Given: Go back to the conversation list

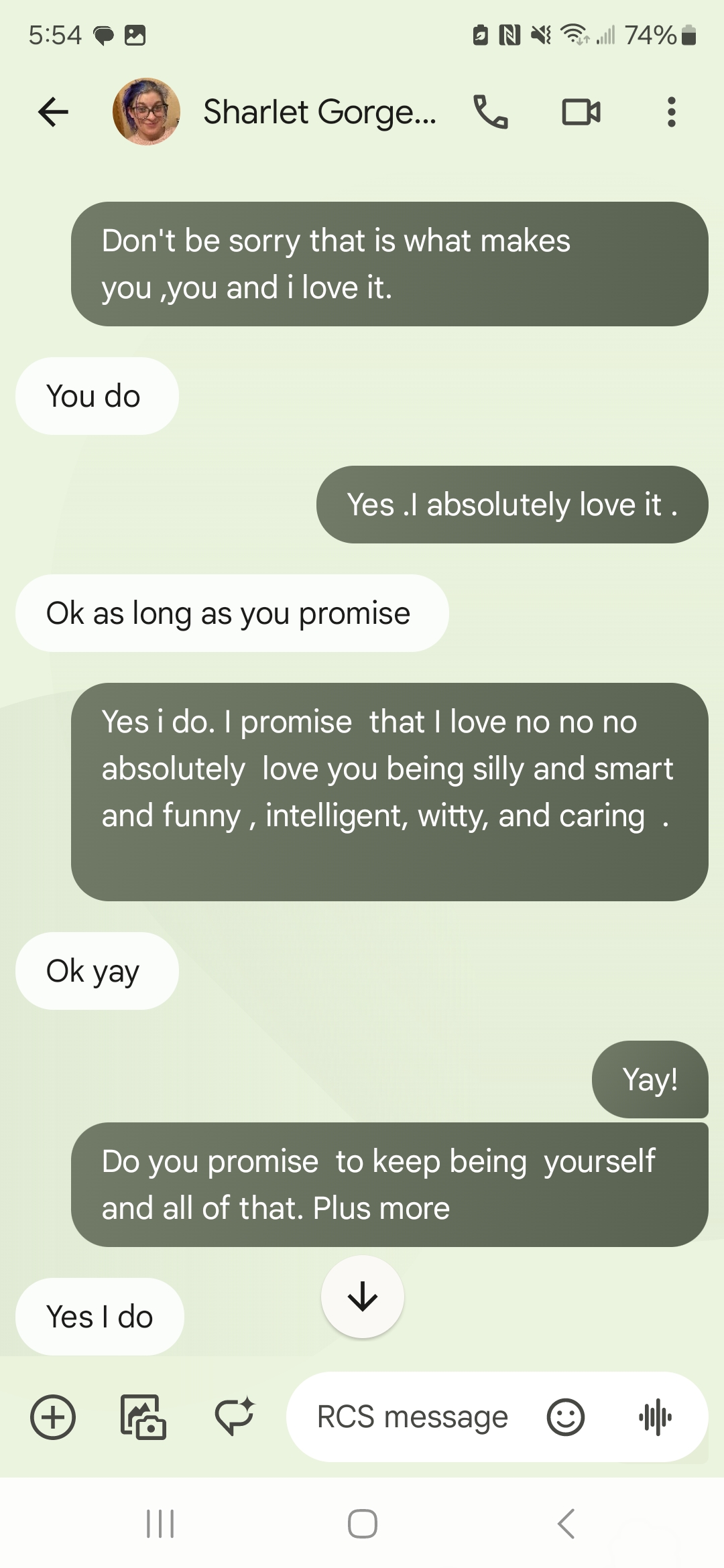Looking at the screenshot, I should [54, 112].
